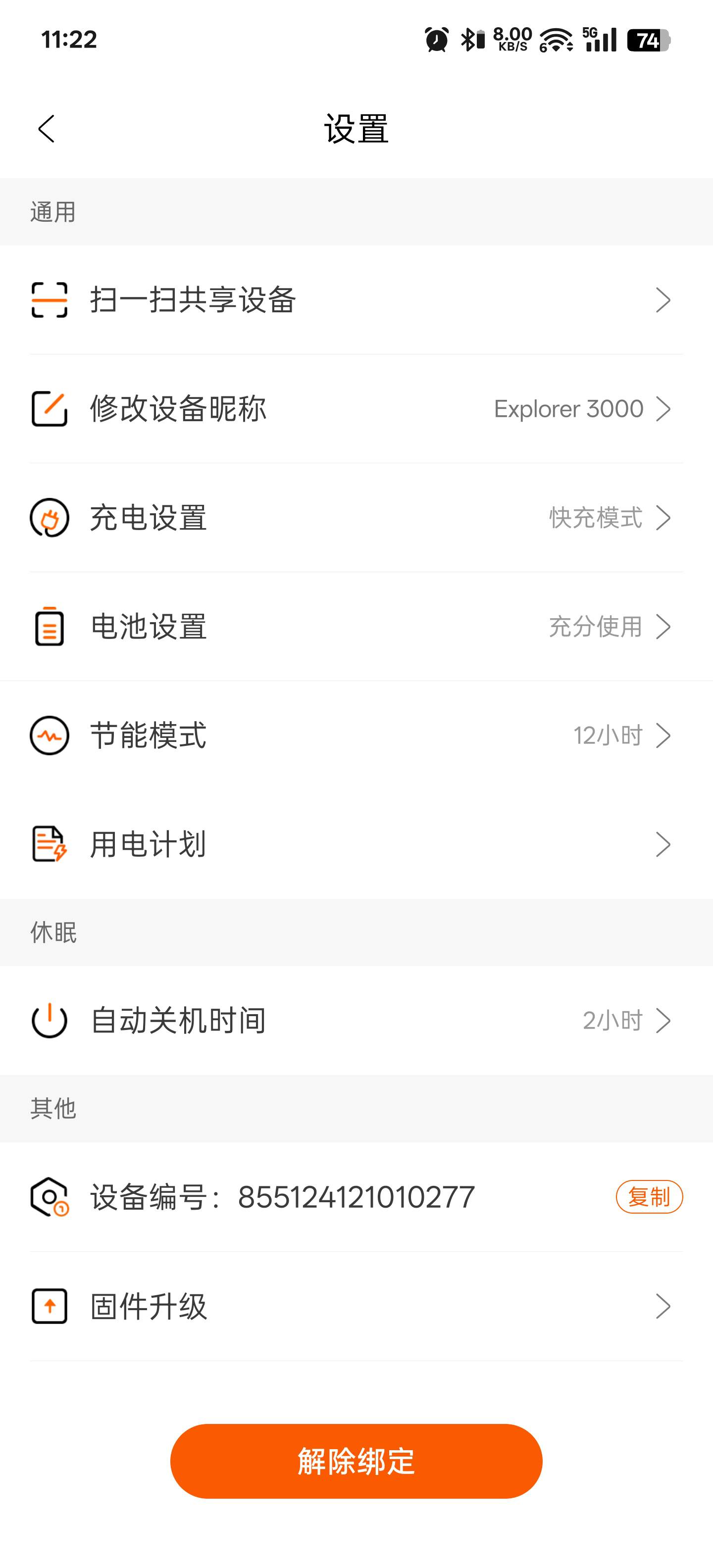
Task: Edit the device nickname Explorer 3000
Action: click(x=356, y=409)
